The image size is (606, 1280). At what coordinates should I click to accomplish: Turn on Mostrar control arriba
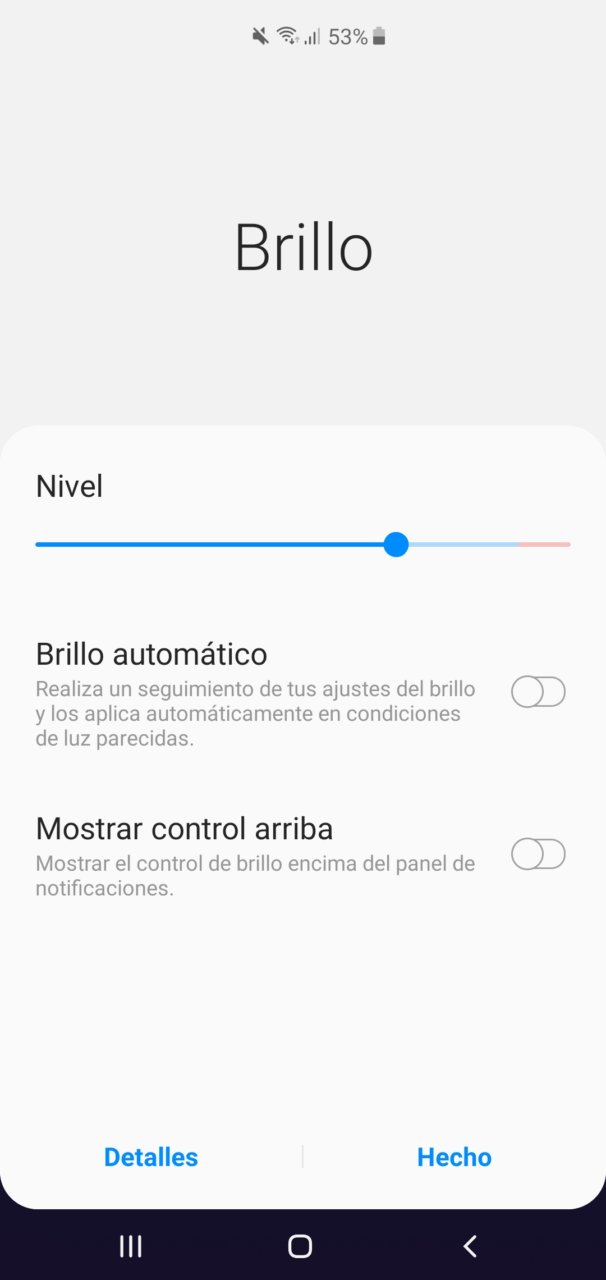click(538, 854)
